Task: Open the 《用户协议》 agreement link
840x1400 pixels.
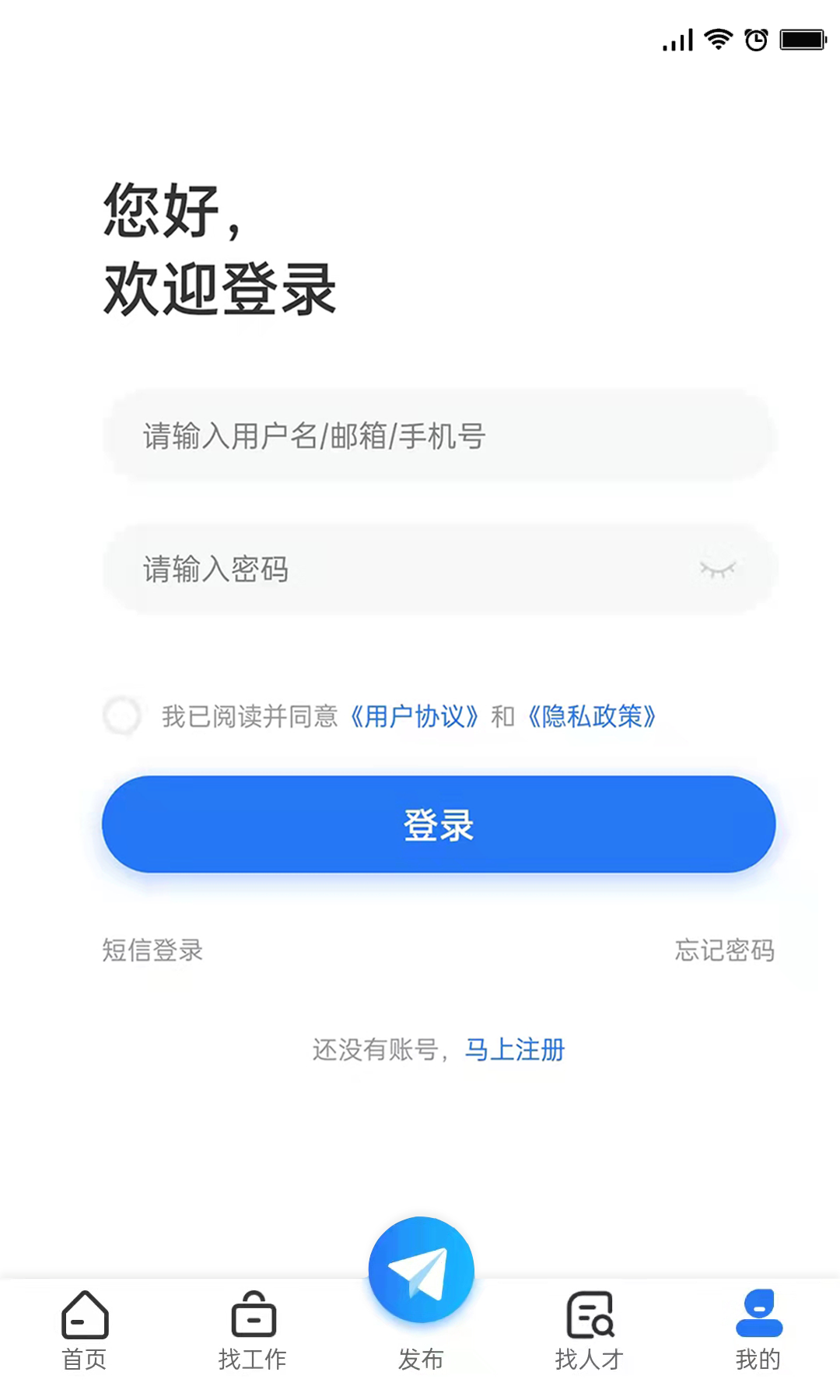Action: point(417,717)
